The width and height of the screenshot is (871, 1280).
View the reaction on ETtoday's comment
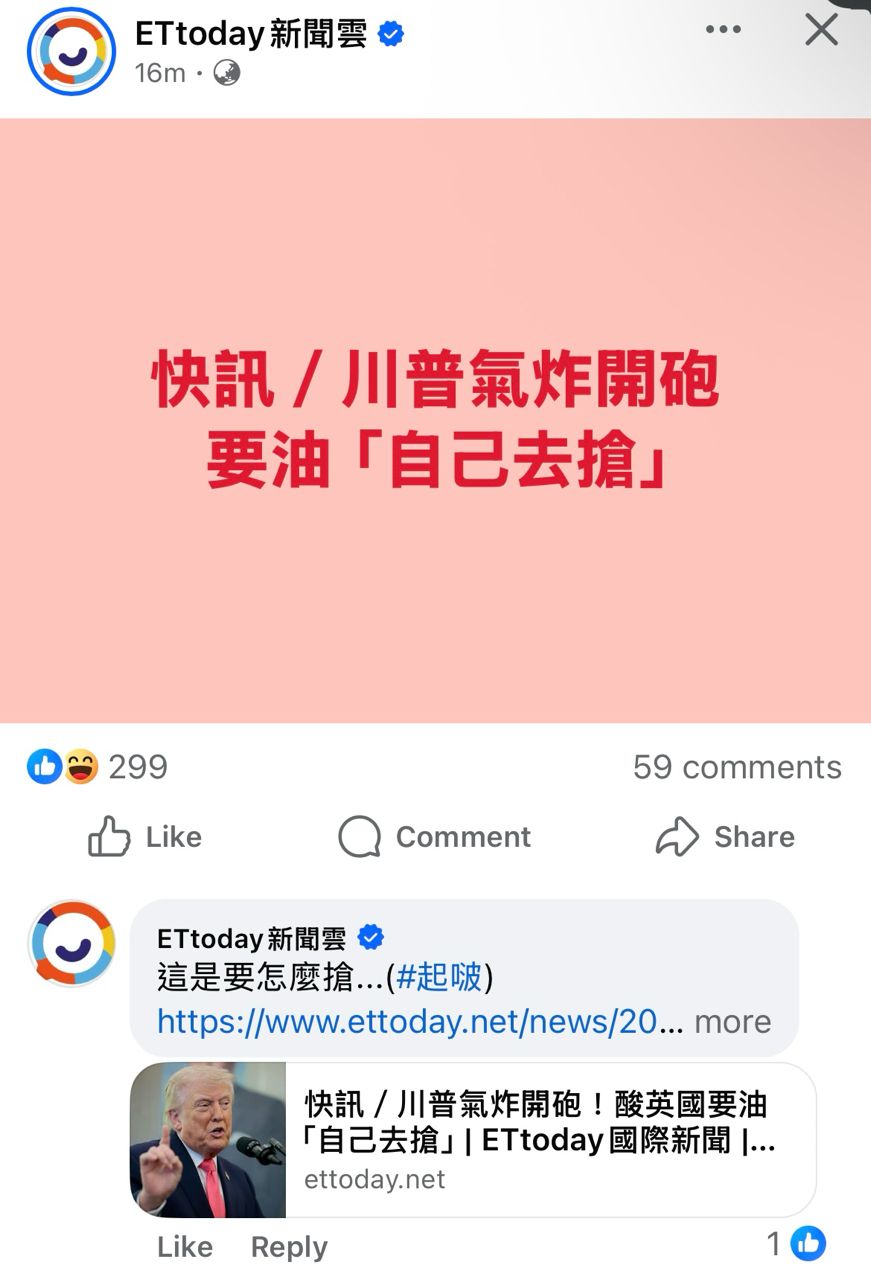tap(797, 1244)
